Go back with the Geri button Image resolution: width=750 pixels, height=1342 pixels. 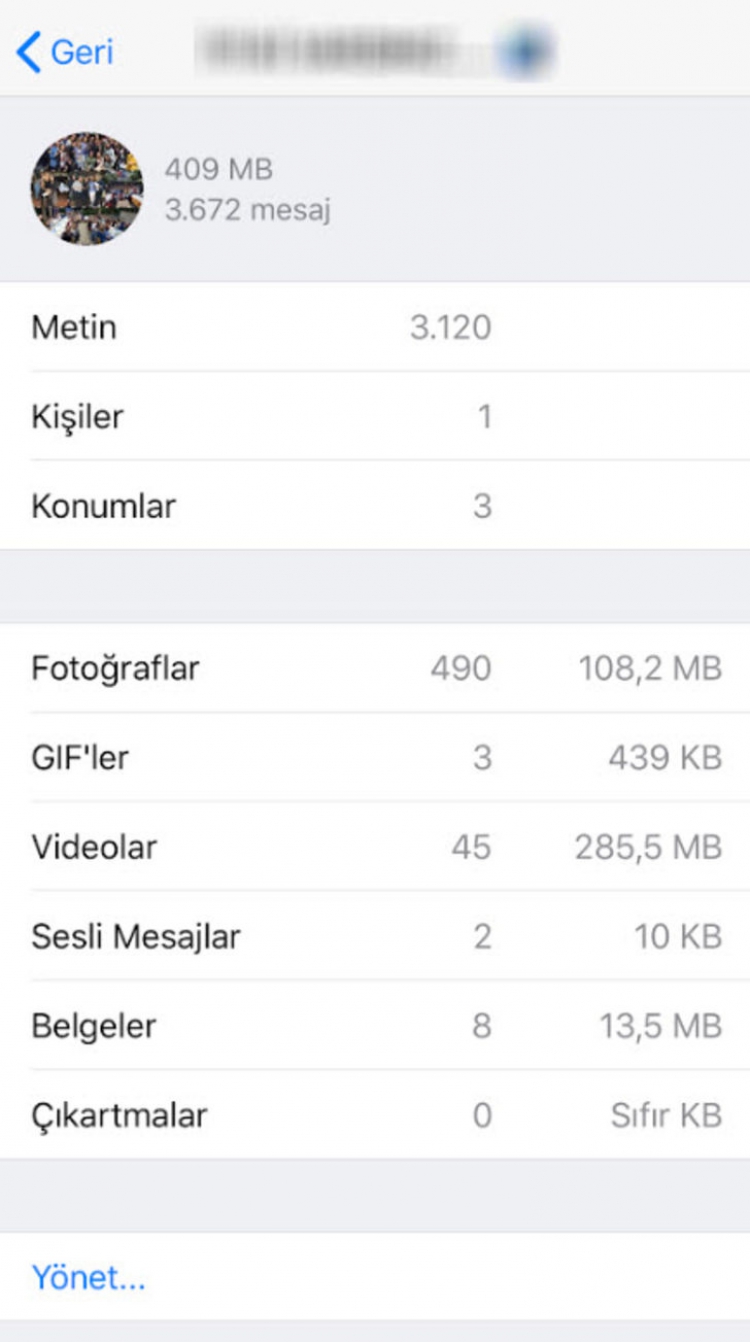pos(66,51)
